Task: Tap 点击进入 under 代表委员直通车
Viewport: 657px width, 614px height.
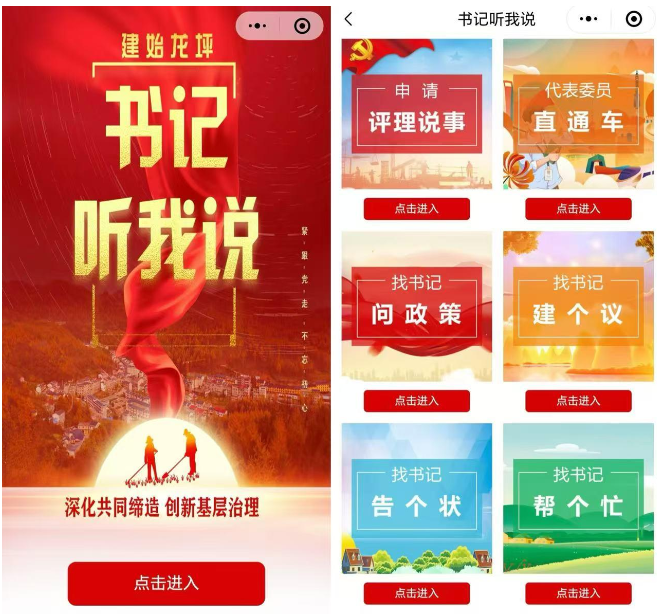Action: tap(578, 209)
